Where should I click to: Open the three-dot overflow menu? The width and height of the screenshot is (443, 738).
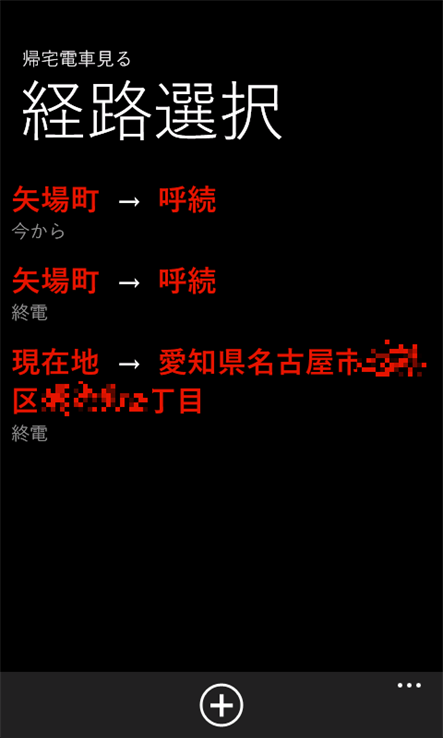tap(409, 685)
